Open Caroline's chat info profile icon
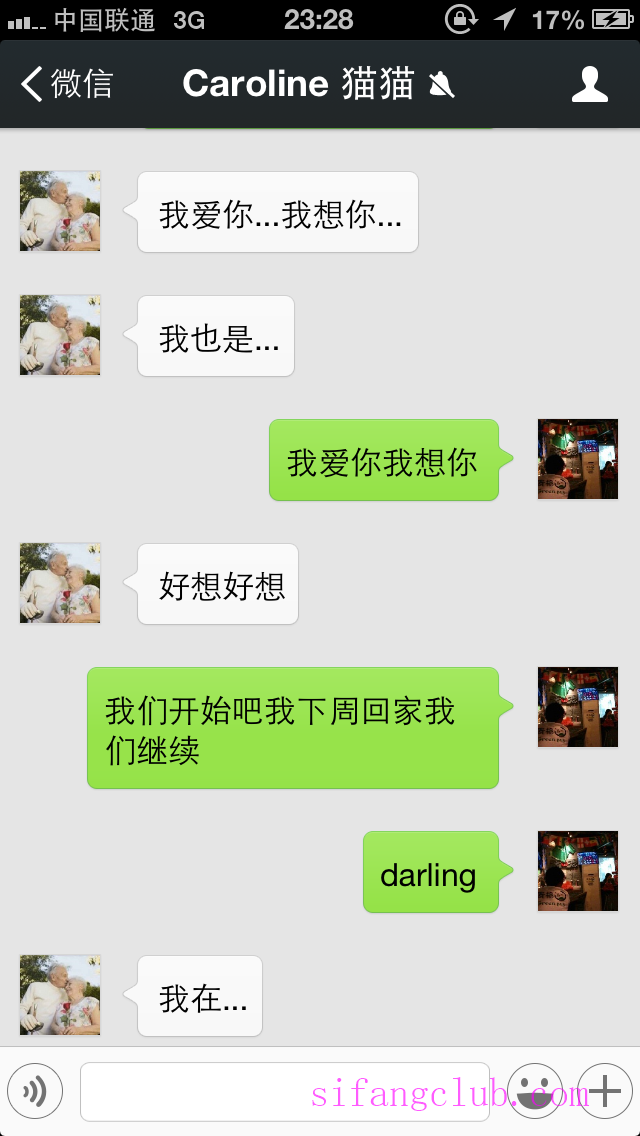This screenshot has width=640, height=1136. coord(589,84)
